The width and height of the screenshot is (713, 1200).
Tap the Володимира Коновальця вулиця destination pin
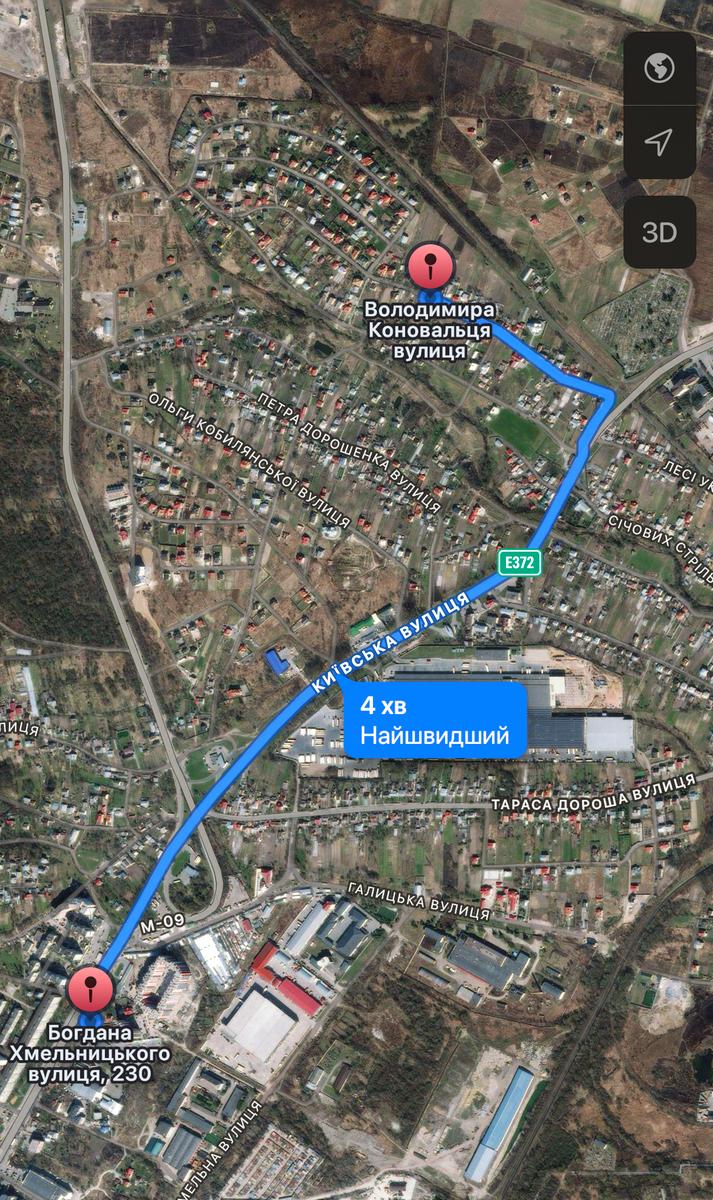pyautogui.click(x=431, y=267)
